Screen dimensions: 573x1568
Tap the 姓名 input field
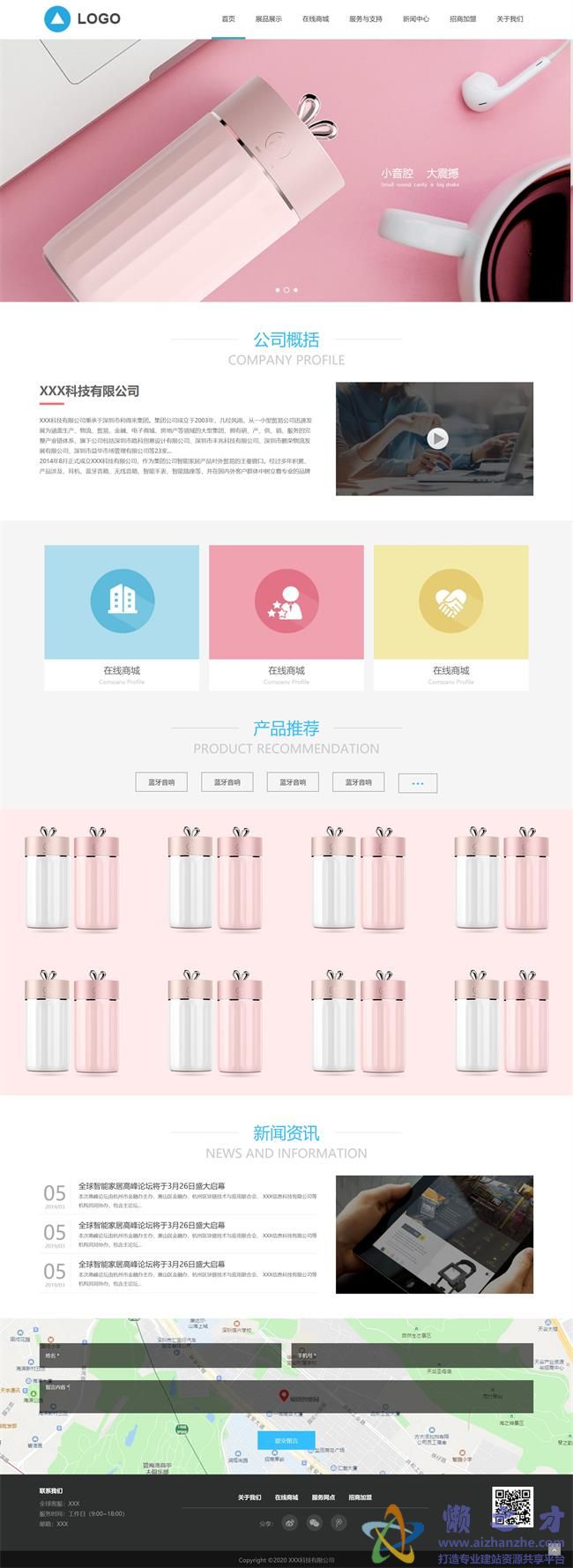[x=159, y=1355]
